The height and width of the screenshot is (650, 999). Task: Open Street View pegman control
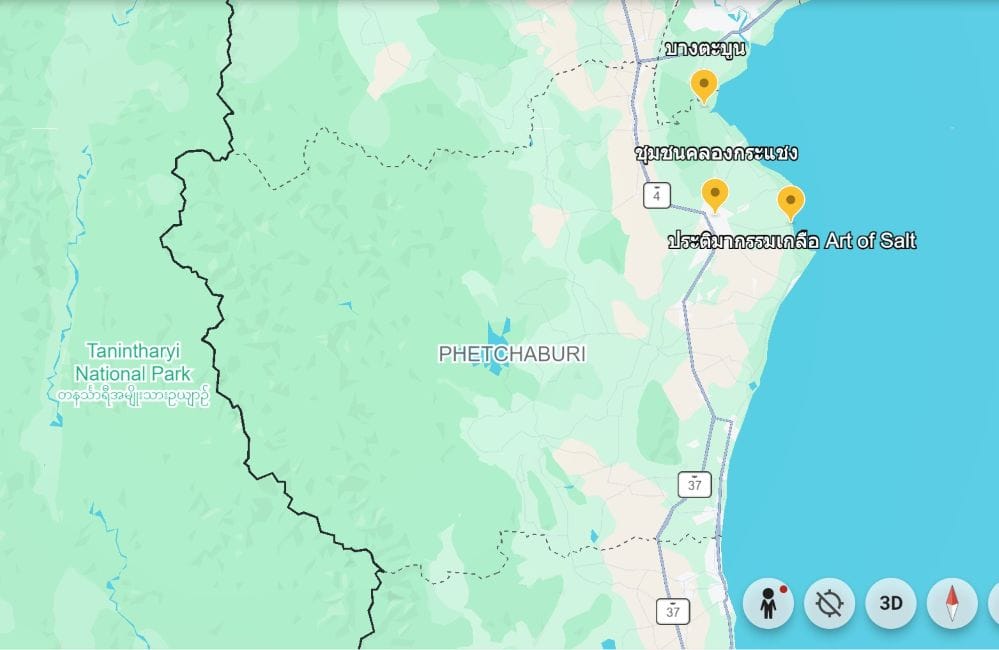tap(768, 603)
